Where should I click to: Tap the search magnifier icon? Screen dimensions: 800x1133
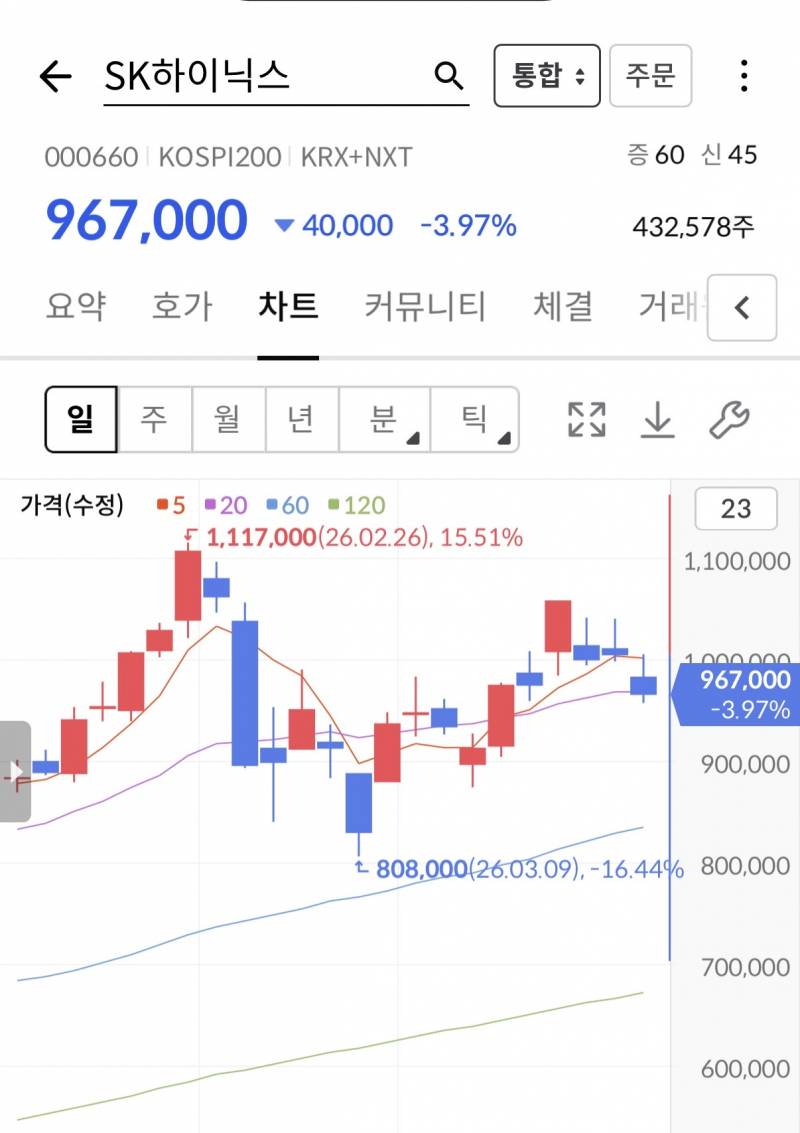[447, 75]
